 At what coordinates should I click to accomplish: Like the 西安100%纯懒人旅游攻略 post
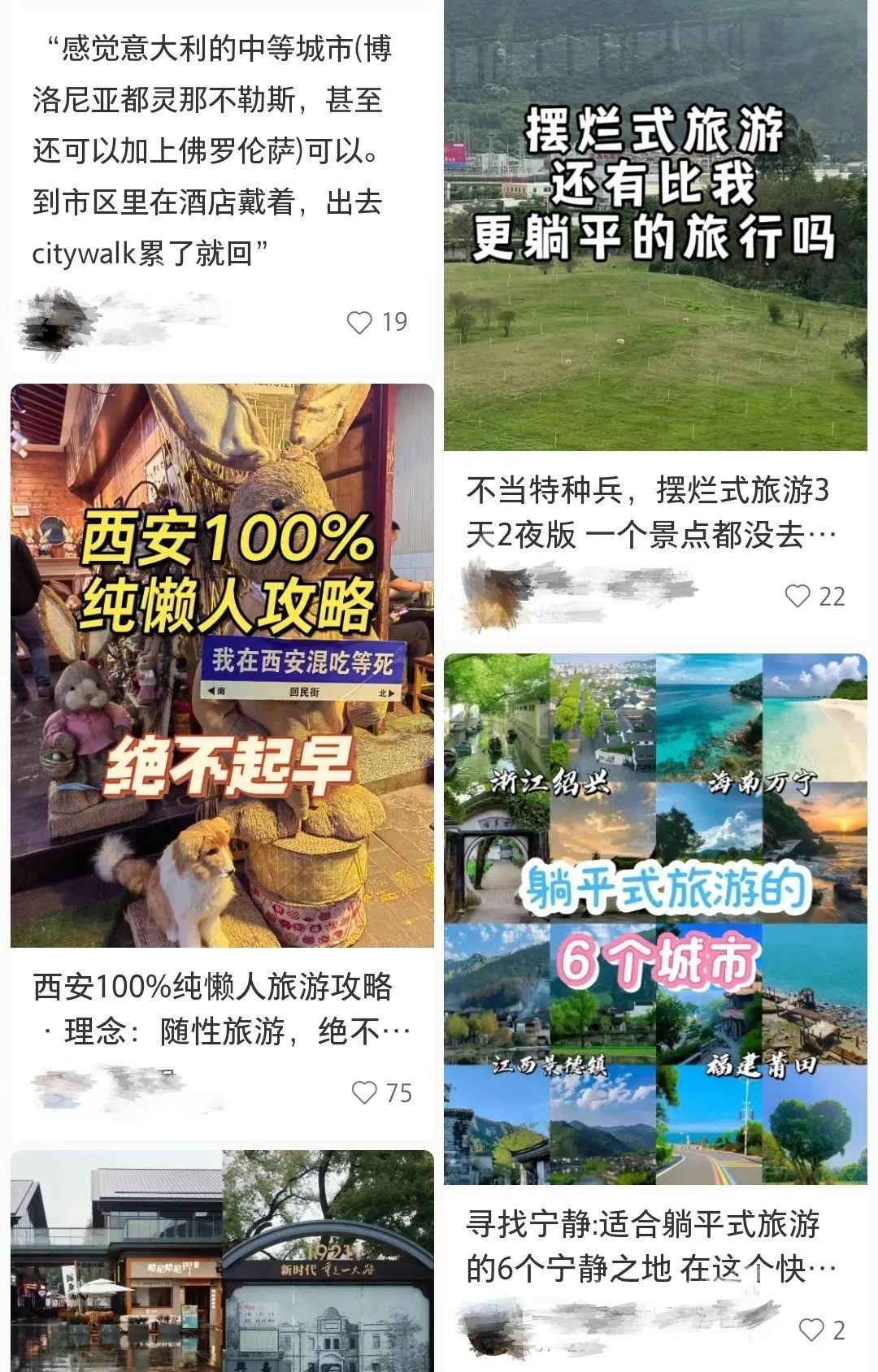pos(365,1092)
